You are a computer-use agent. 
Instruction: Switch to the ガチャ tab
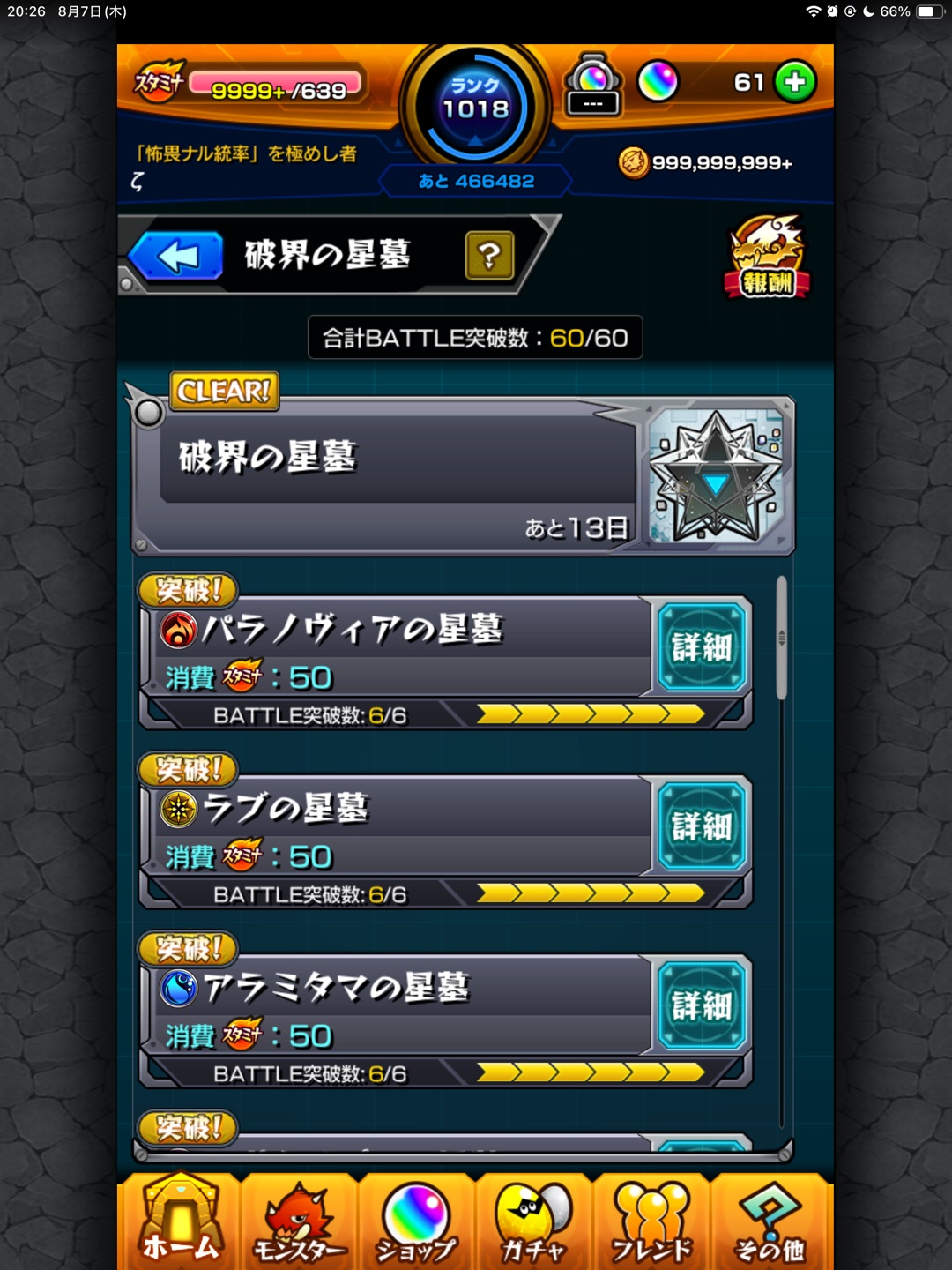[x=533, y=1221]
